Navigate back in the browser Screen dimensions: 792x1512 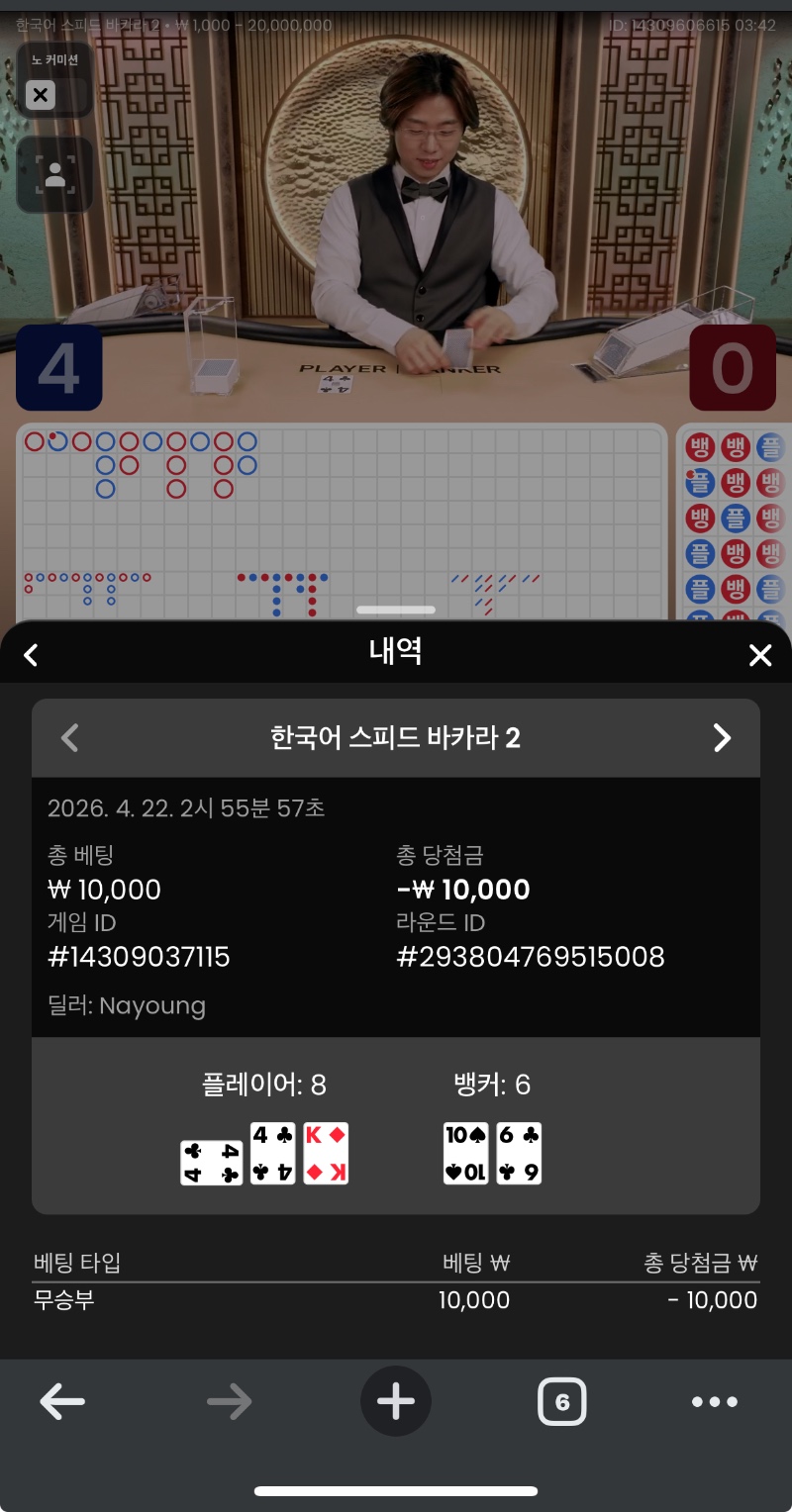[x=62, y=1401]
